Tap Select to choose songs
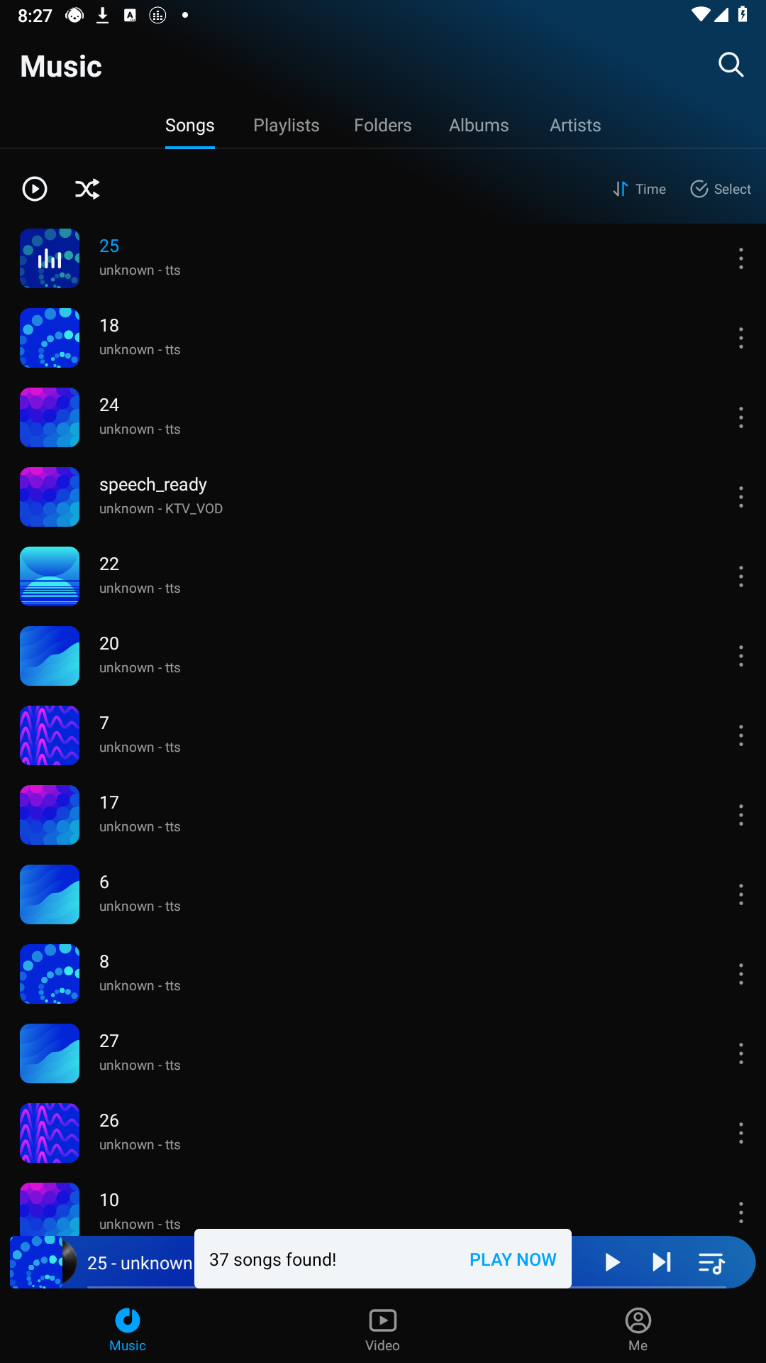The height and width of the screenshot is (1363, 766). point(720,189)
